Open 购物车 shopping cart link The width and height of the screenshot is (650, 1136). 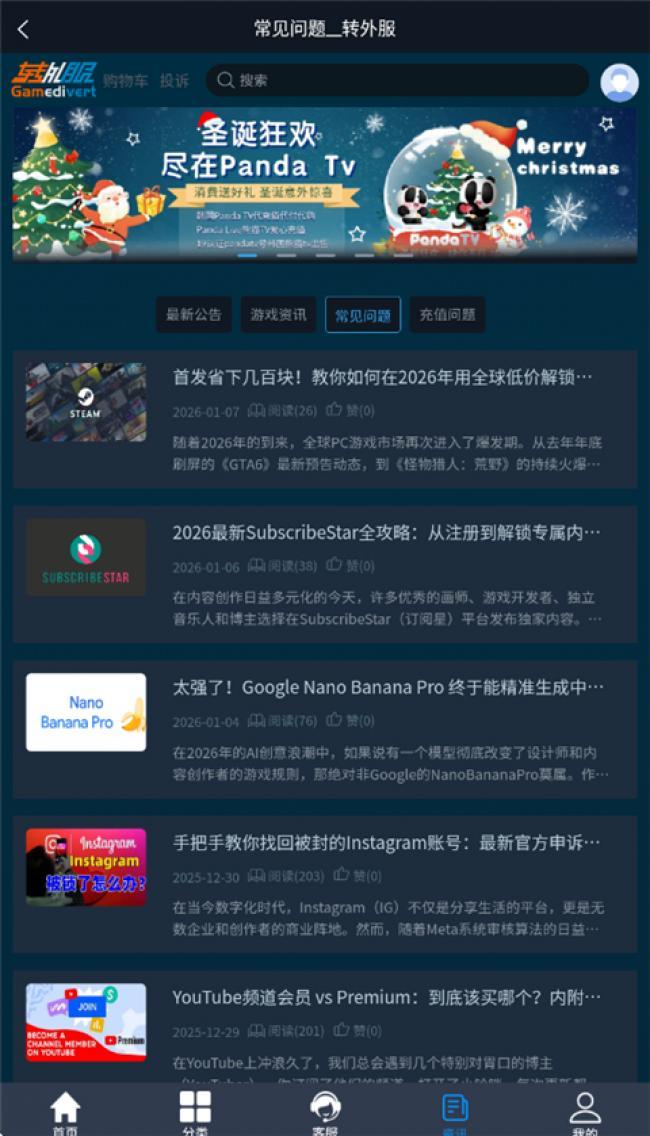pyautogui.click(x=126, y=81)
